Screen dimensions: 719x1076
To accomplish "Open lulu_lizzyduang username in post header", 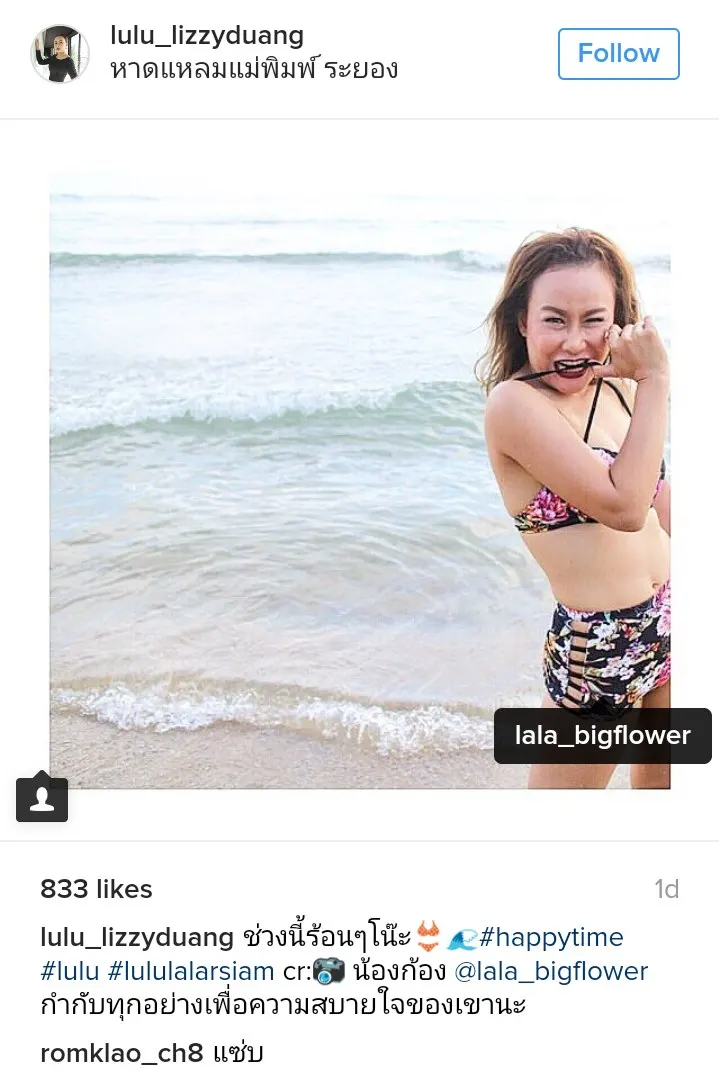I will [207, 36].
